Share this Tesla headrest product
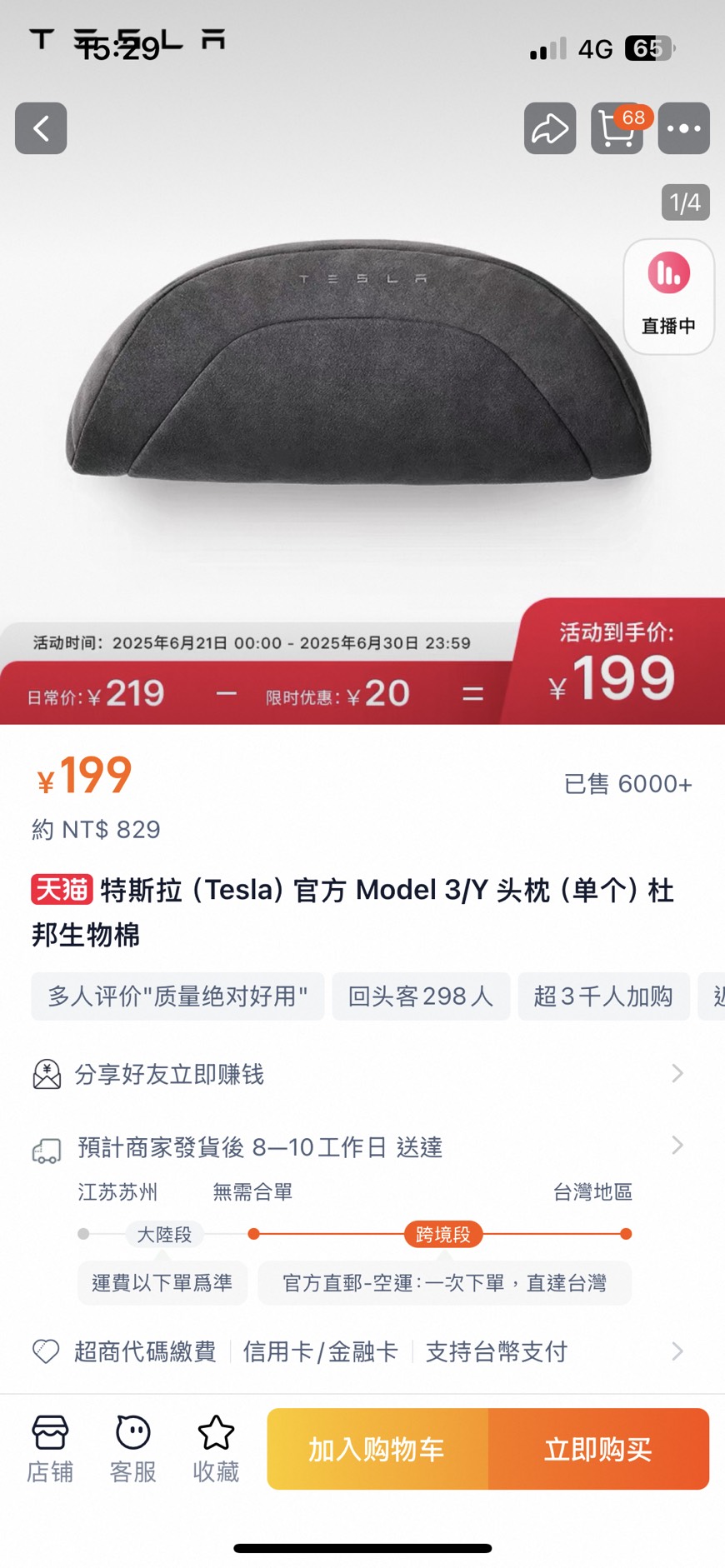This screenshot has width=725, height=1568. click(x=550, y=128)
